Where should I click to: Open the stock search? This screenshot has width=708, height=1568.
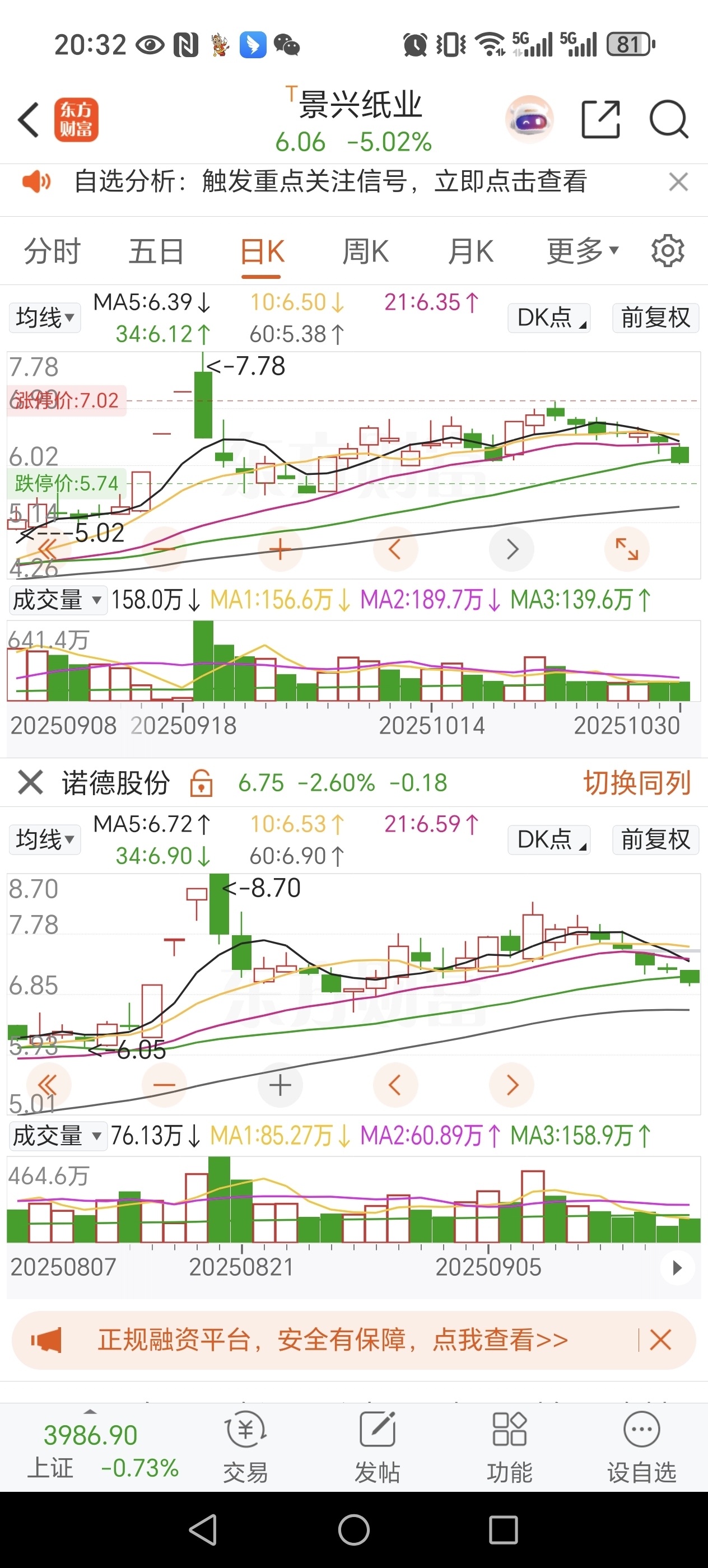click(668, 119)
